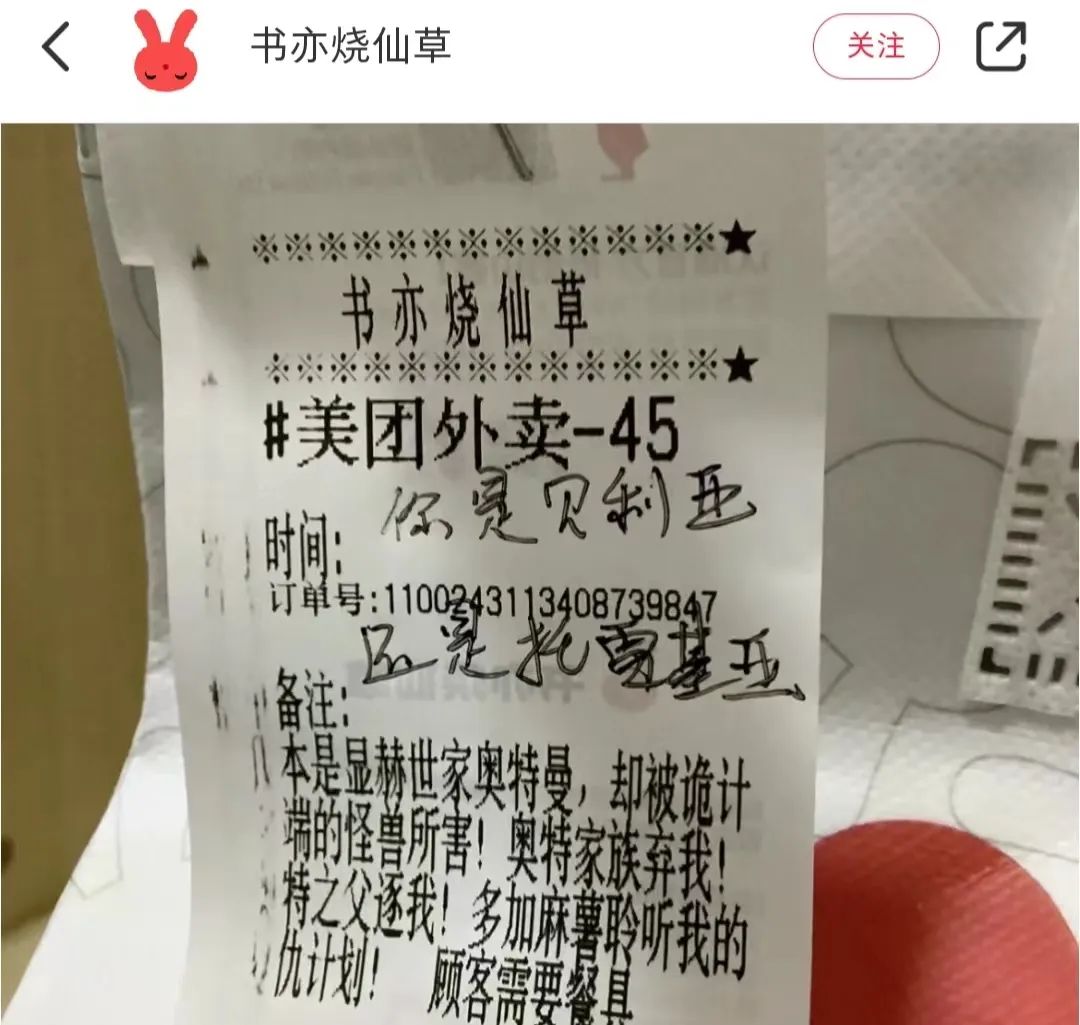1080x1025 pixels.
Task: Open the 书亦烧仙草 username in the header
Action: point(351,47)
